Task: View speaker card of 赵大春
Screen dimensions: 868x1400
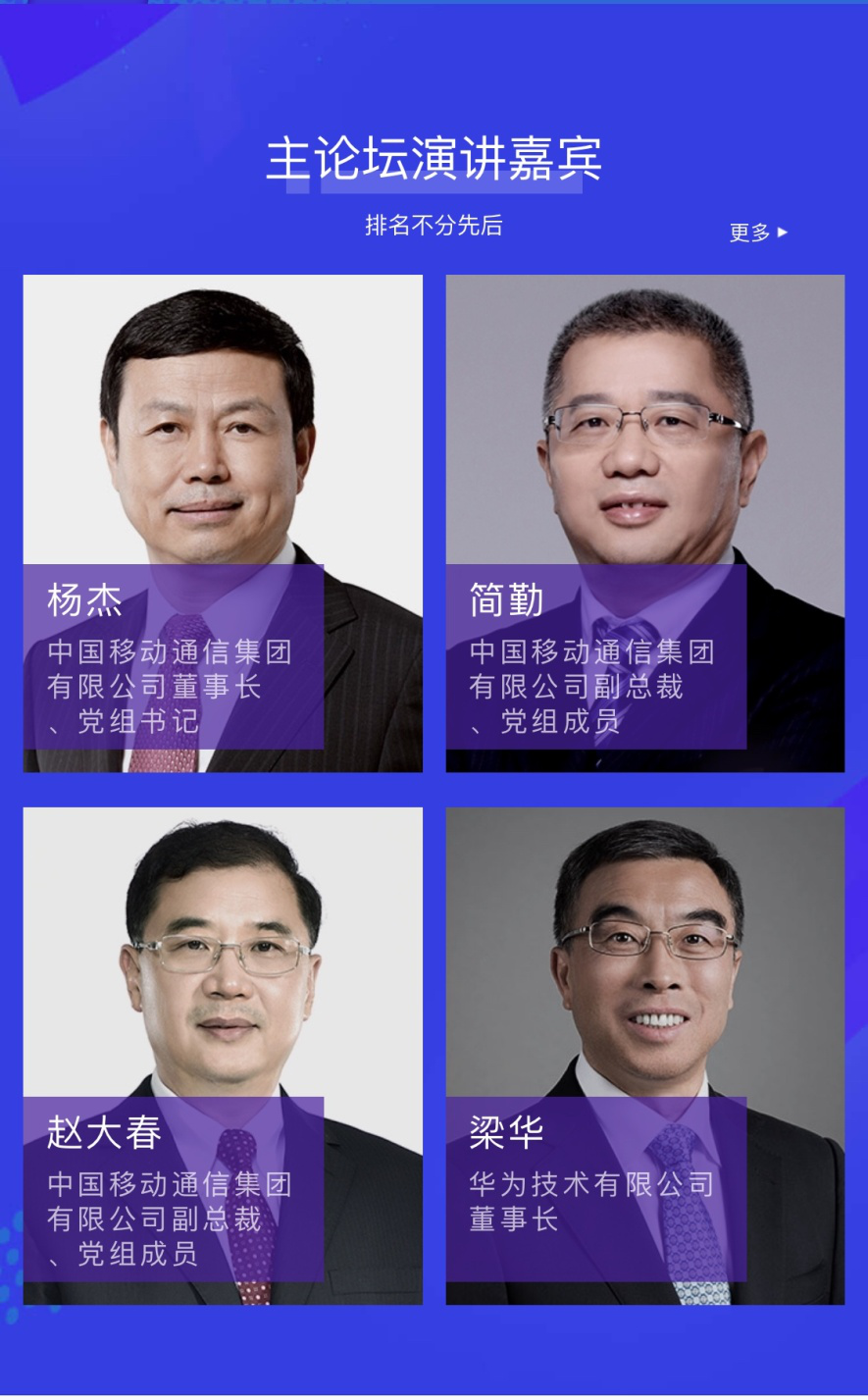Action: coord(223,1055)
